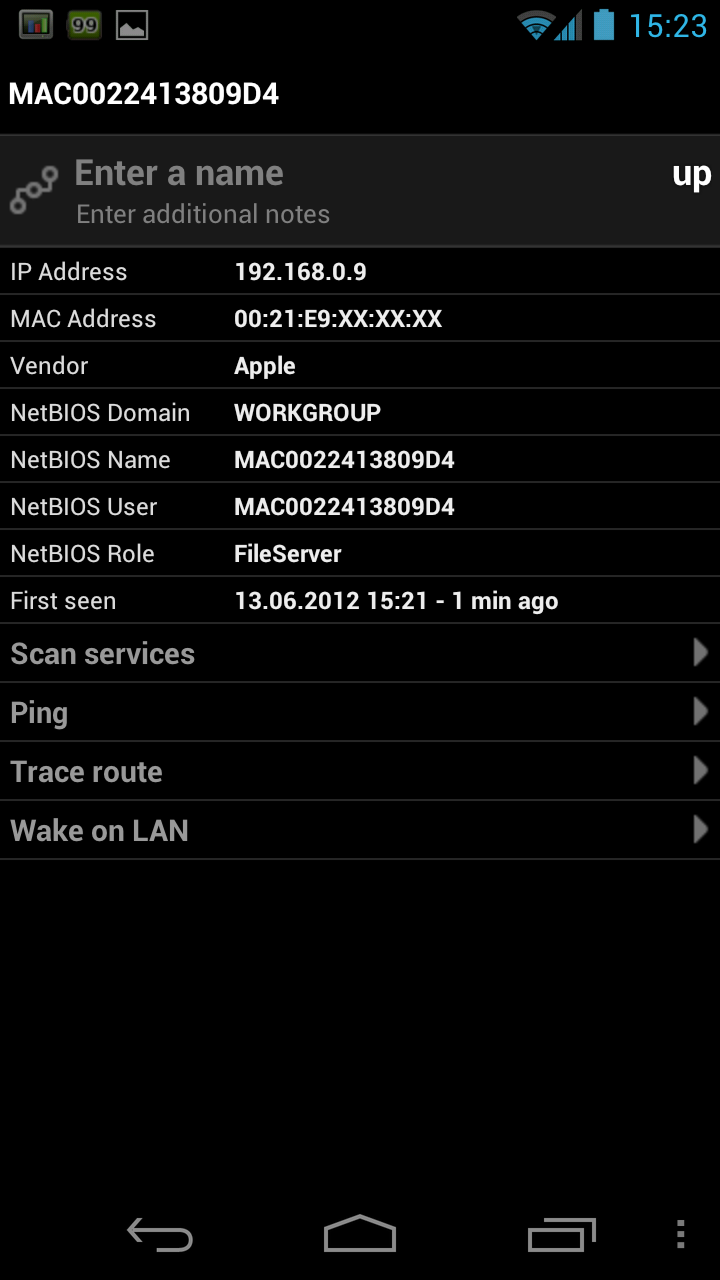Enter a name for this device
The height and width of the screenshot is (1280, 720).
180,174
